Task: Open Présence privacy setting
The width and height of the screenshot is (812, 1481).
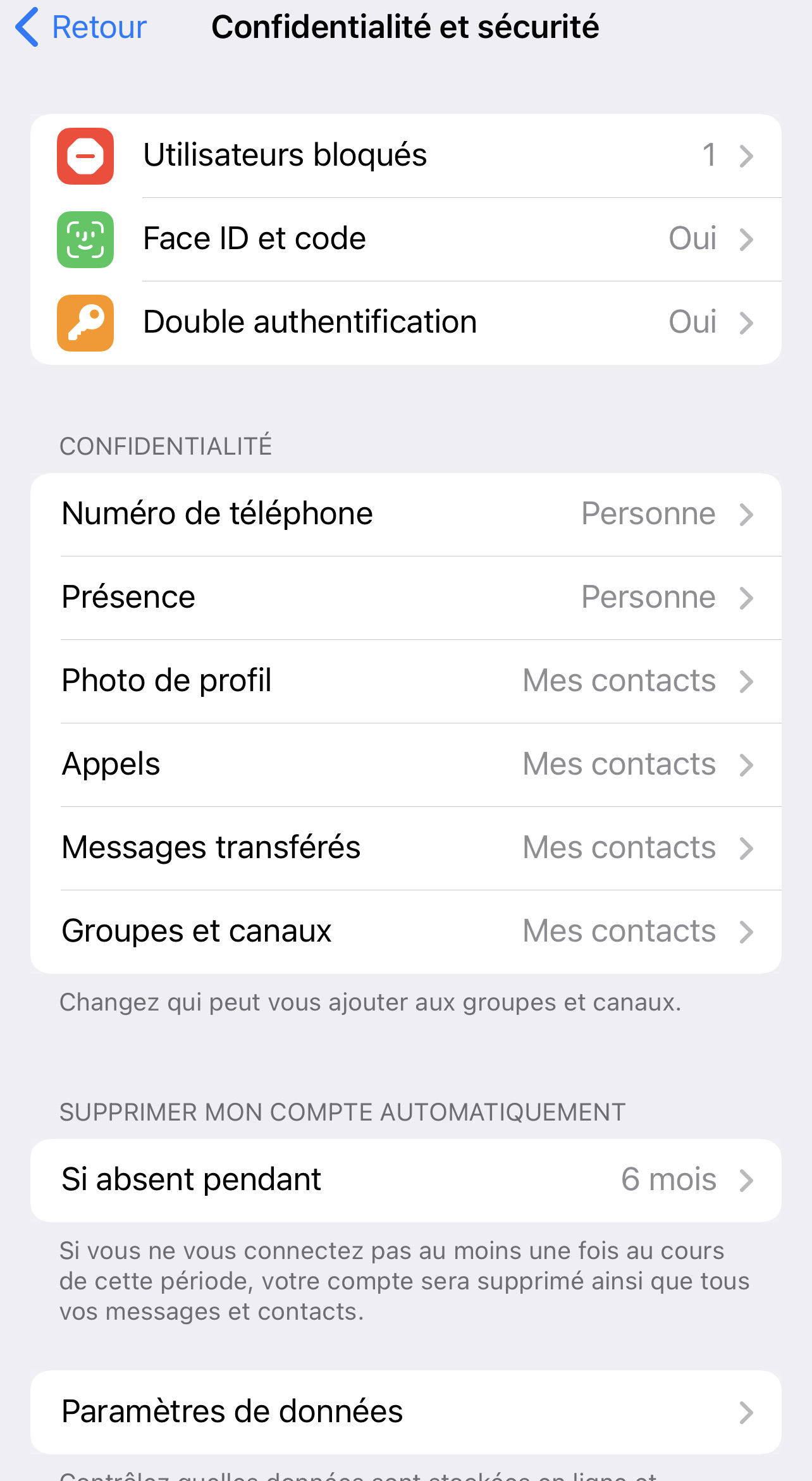Action: point(406,598)
